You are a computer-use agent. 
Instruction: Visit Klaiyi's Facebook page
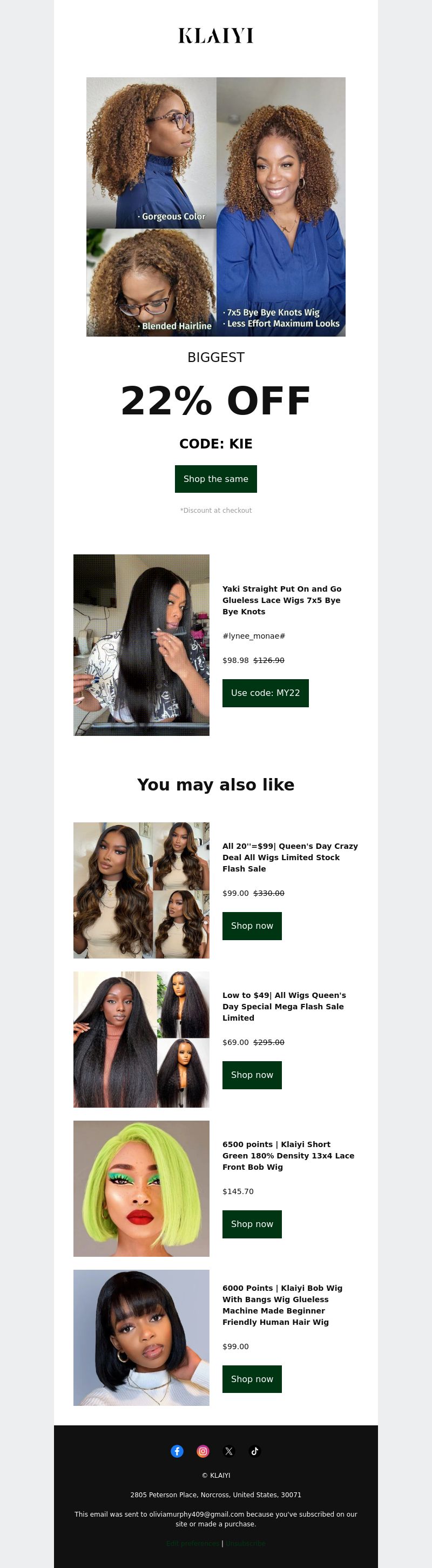click(x=177, y=1451)
